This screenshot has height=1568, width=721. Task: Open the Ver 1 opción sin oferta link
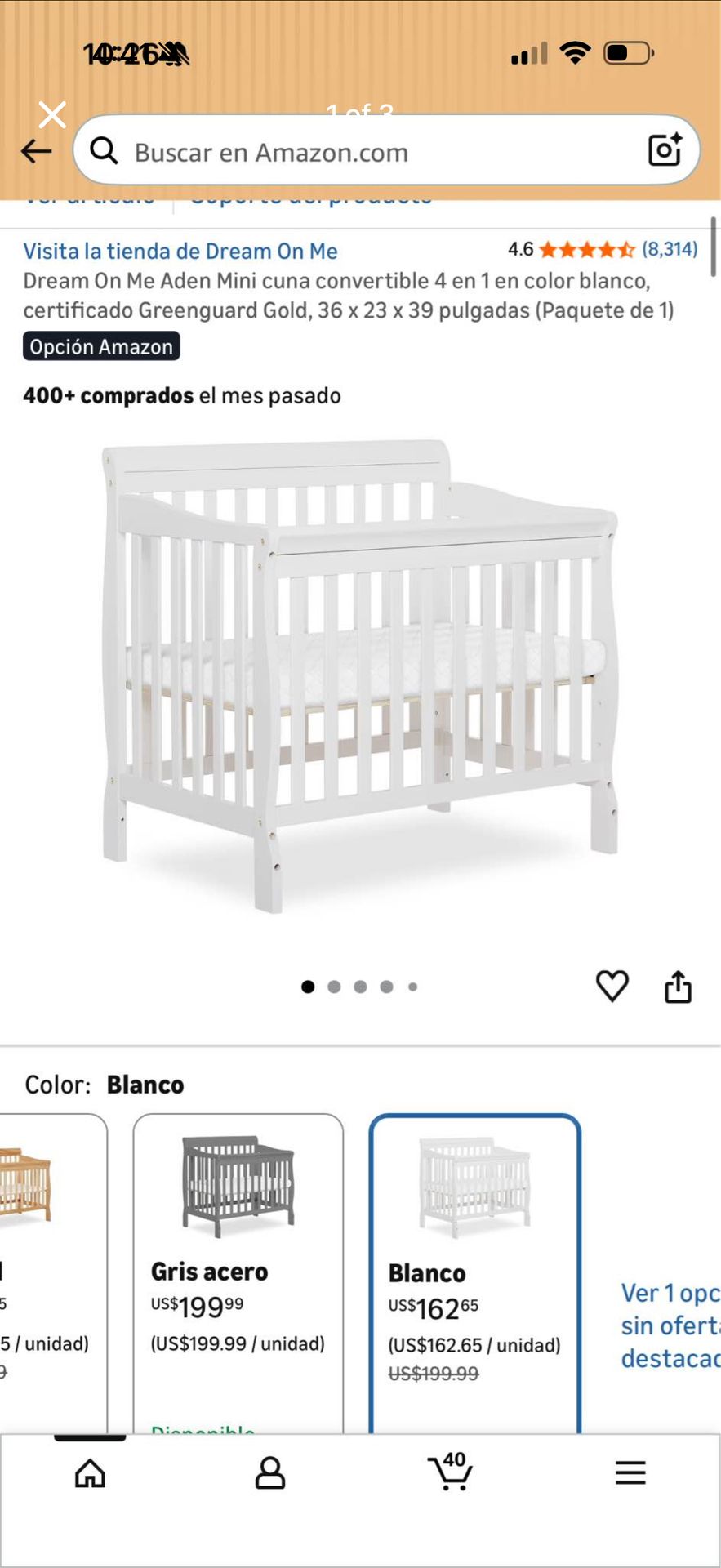670,1325
